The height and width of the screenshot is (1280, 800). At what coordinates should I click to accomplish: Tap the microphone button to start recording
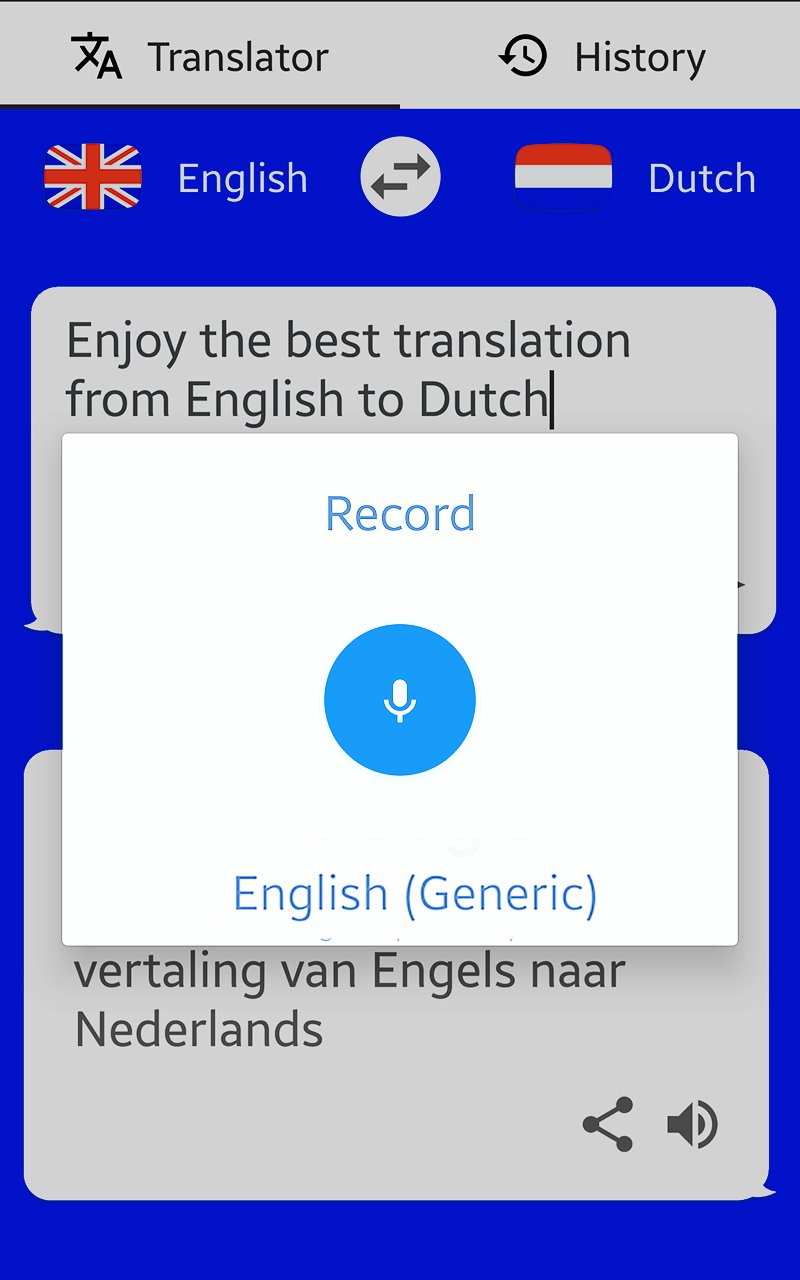tap(399, 699)
